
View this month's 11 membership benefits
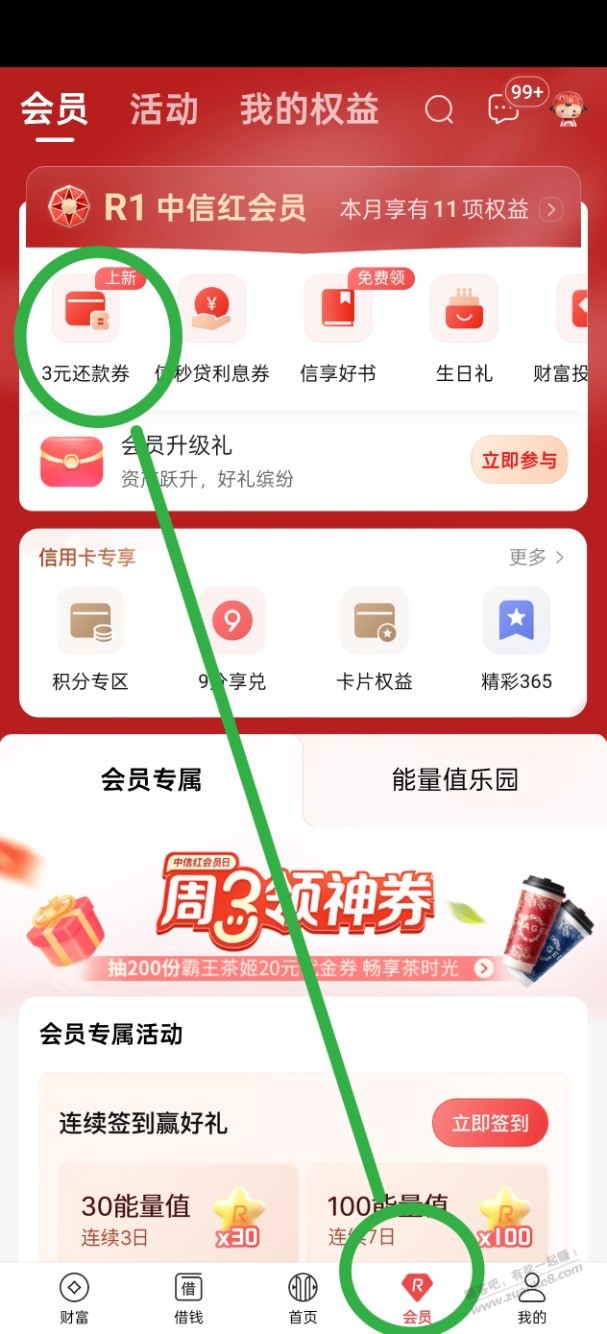point(450,209)
